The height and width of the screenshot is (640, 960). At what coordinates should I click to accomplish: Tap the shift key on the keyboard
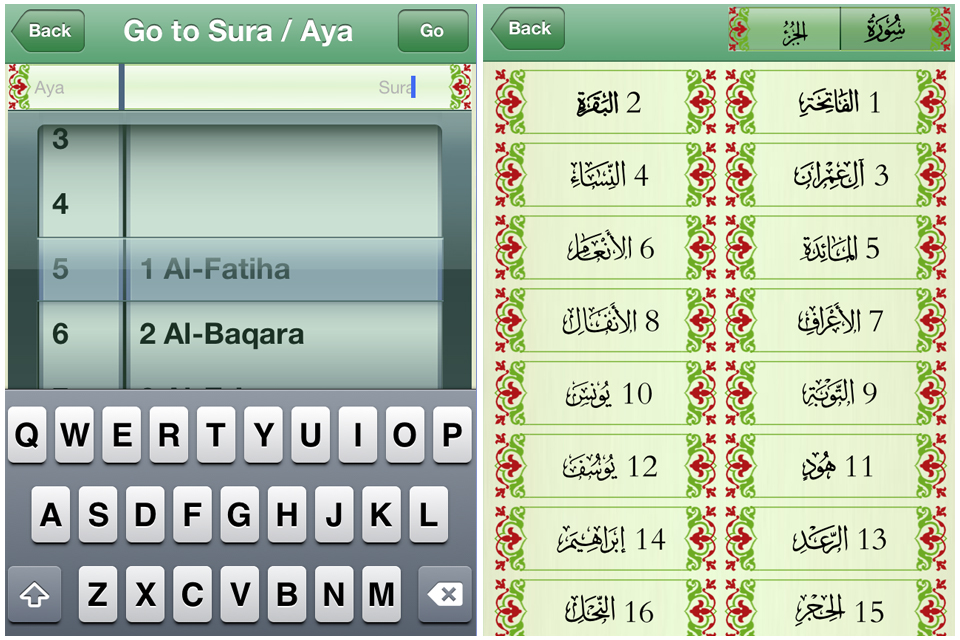point(35,595)
